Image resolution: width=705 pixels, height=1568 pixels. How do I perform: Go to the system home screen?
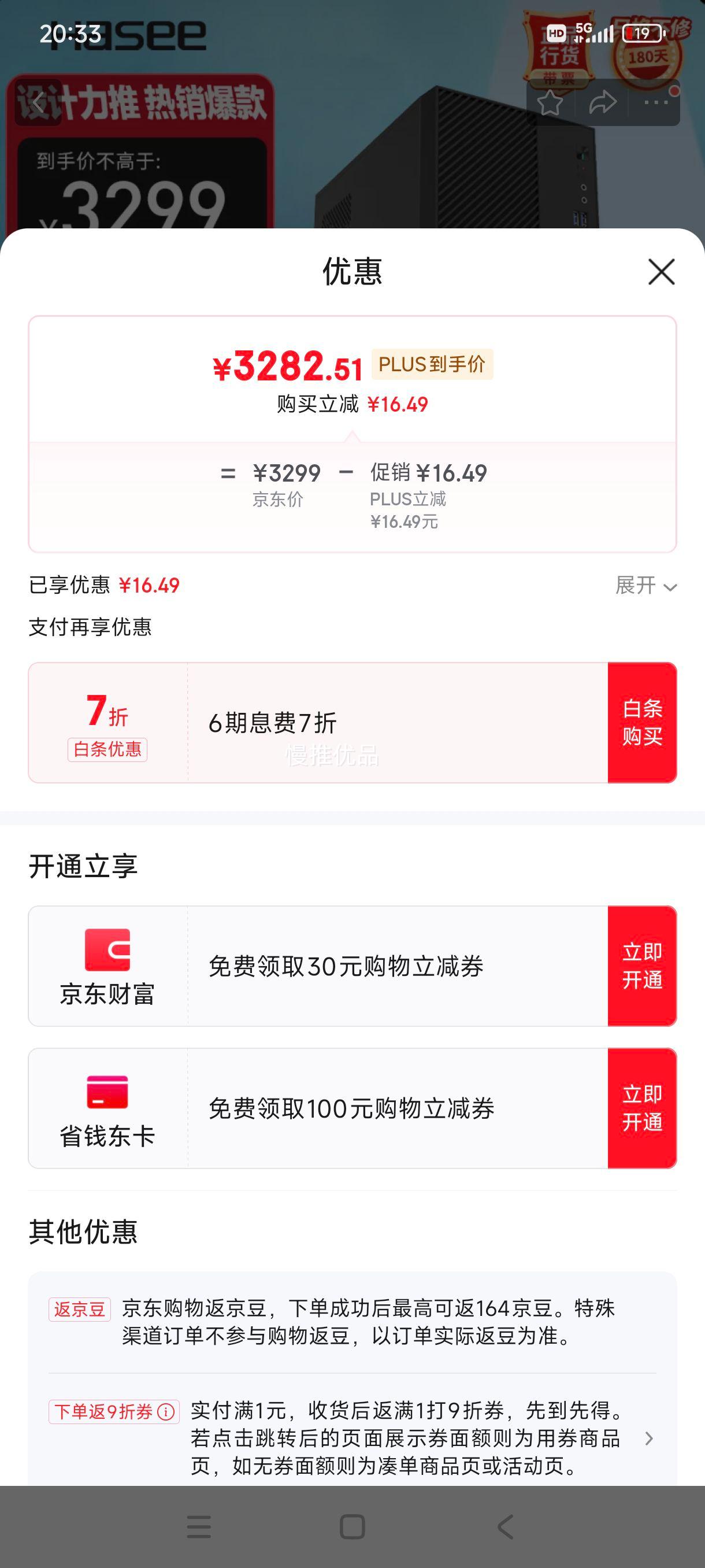tap(352, 1526)
